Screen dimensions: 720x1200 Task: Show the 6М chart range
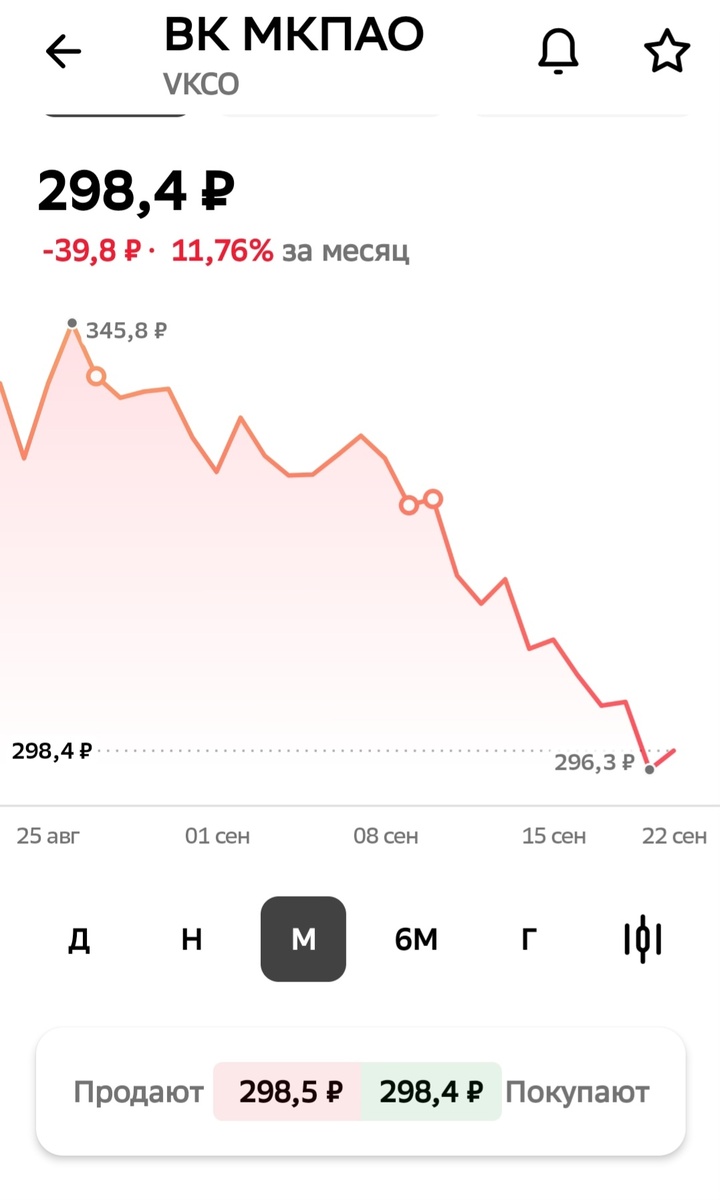click(x=416, y=940)
